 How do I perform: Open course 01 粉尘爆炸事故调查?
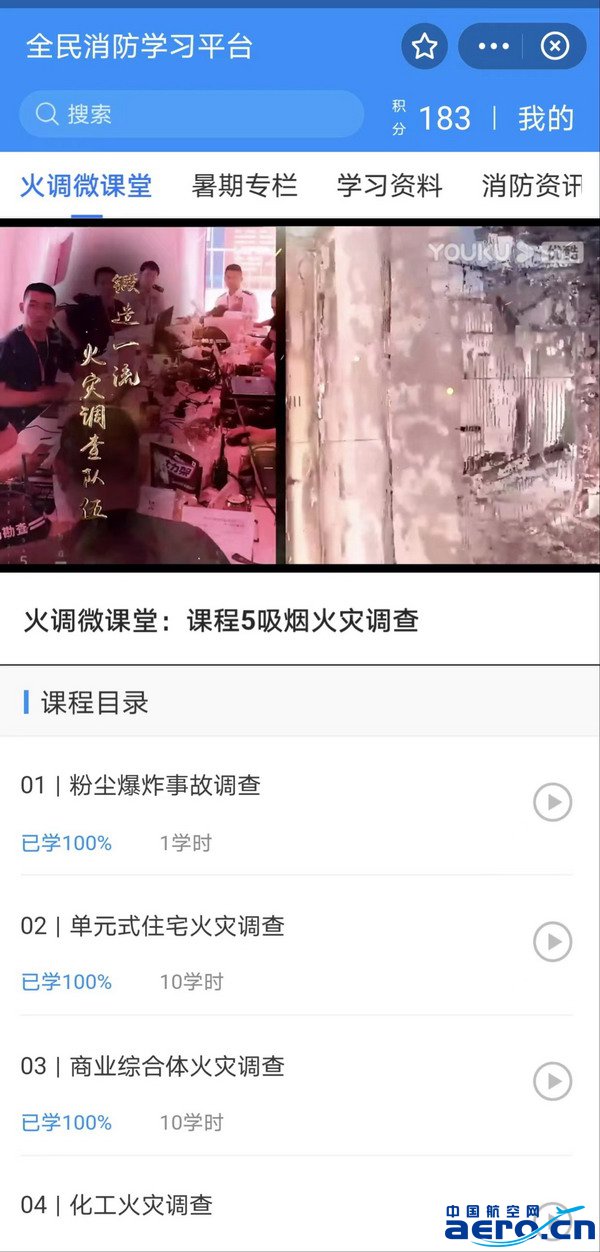click(x=165, y=786)
